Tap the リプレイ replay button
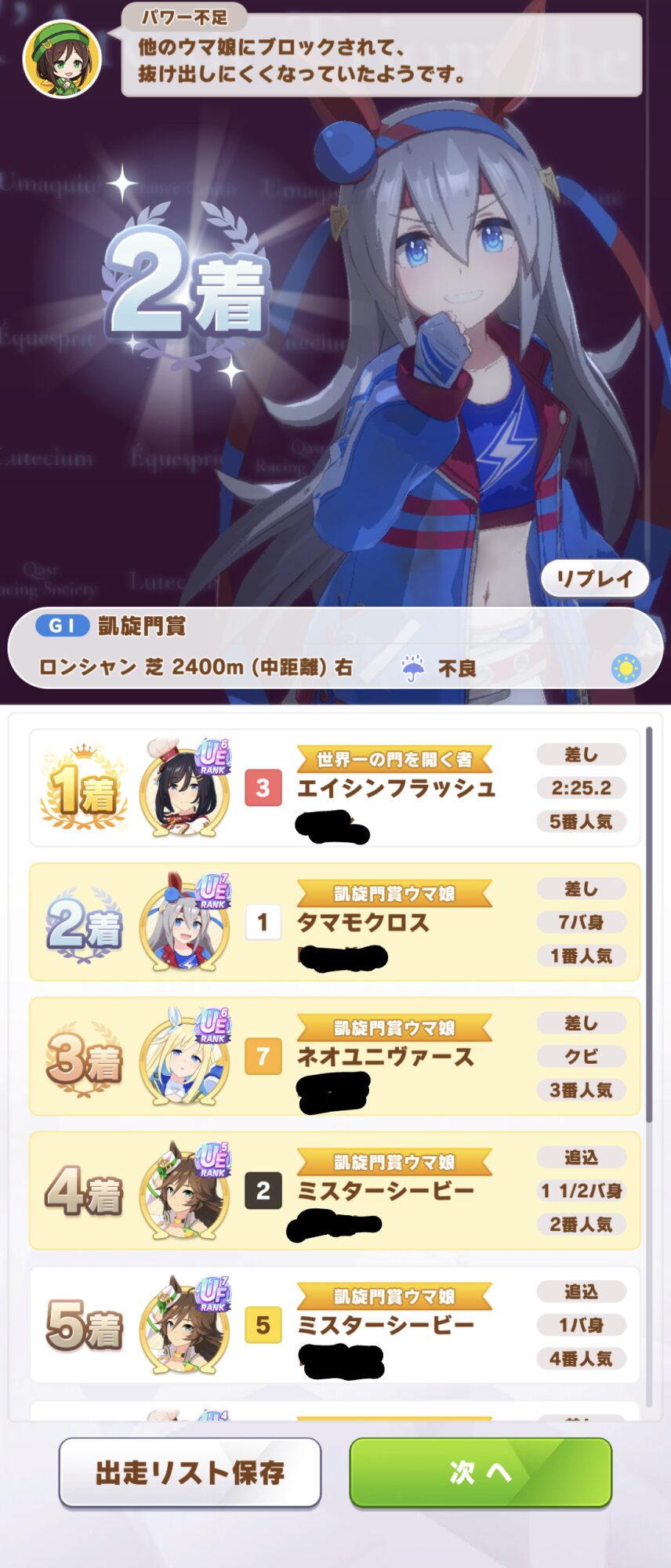 [x=595, y=579]
